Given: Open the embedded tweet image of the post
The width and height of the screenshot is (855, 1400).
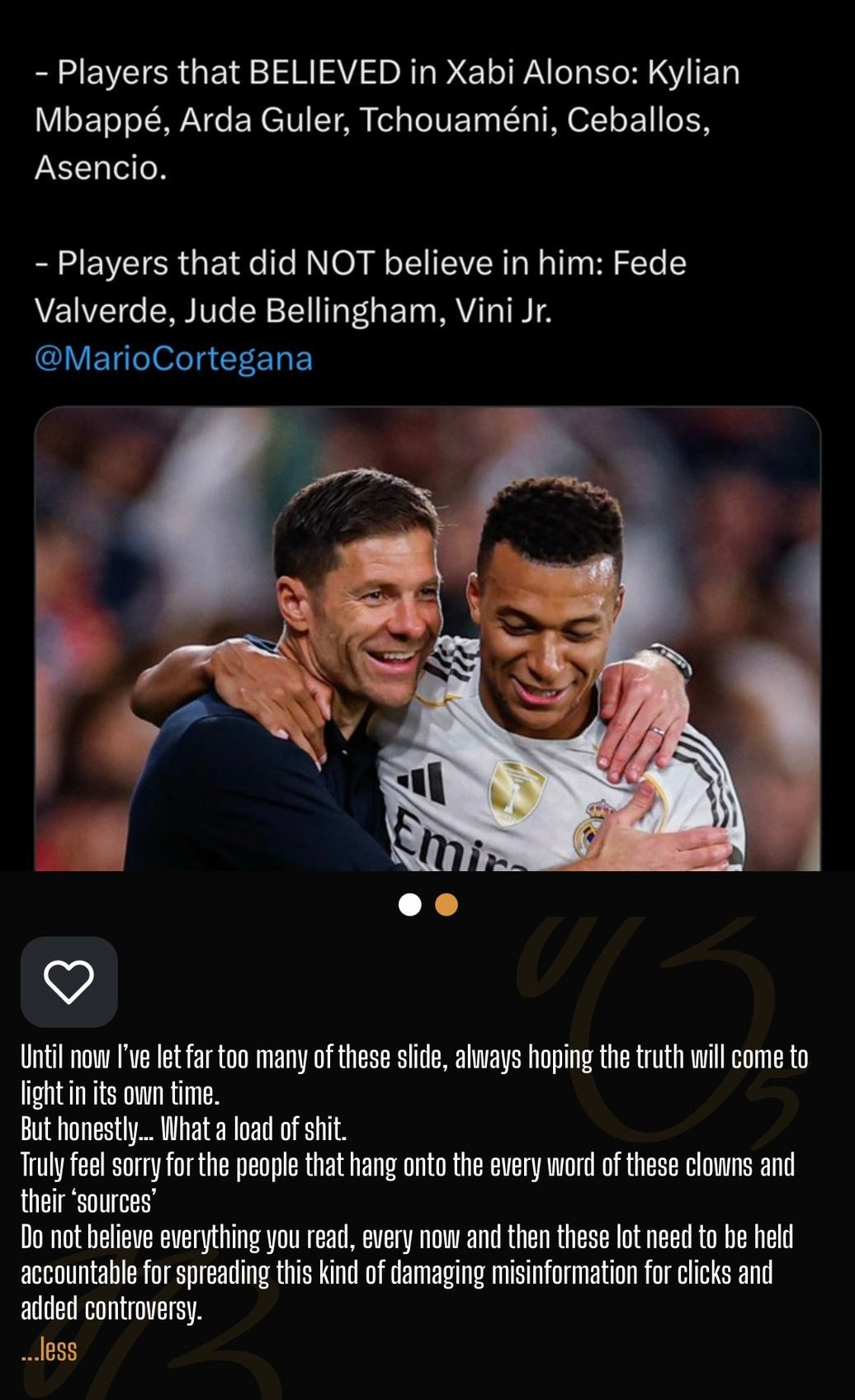Looking at the screenshot, I should [427, 639].
